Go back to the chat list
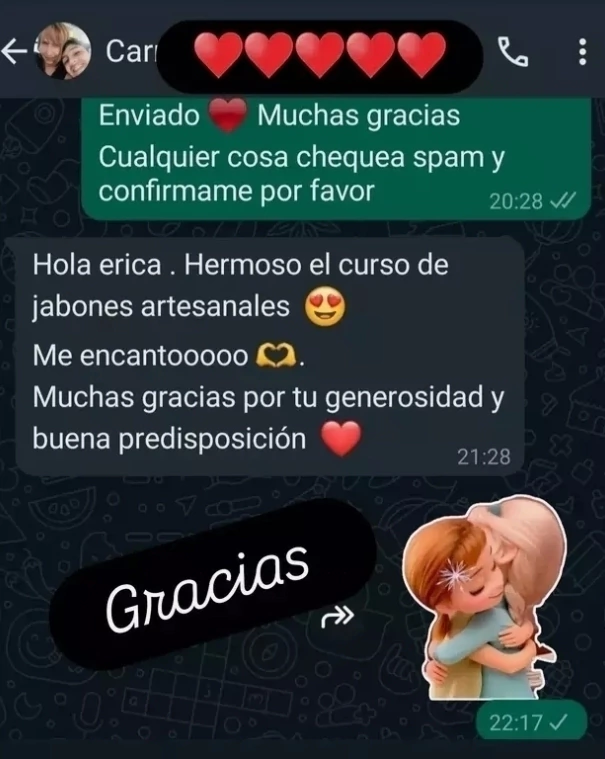 [14, 50]
